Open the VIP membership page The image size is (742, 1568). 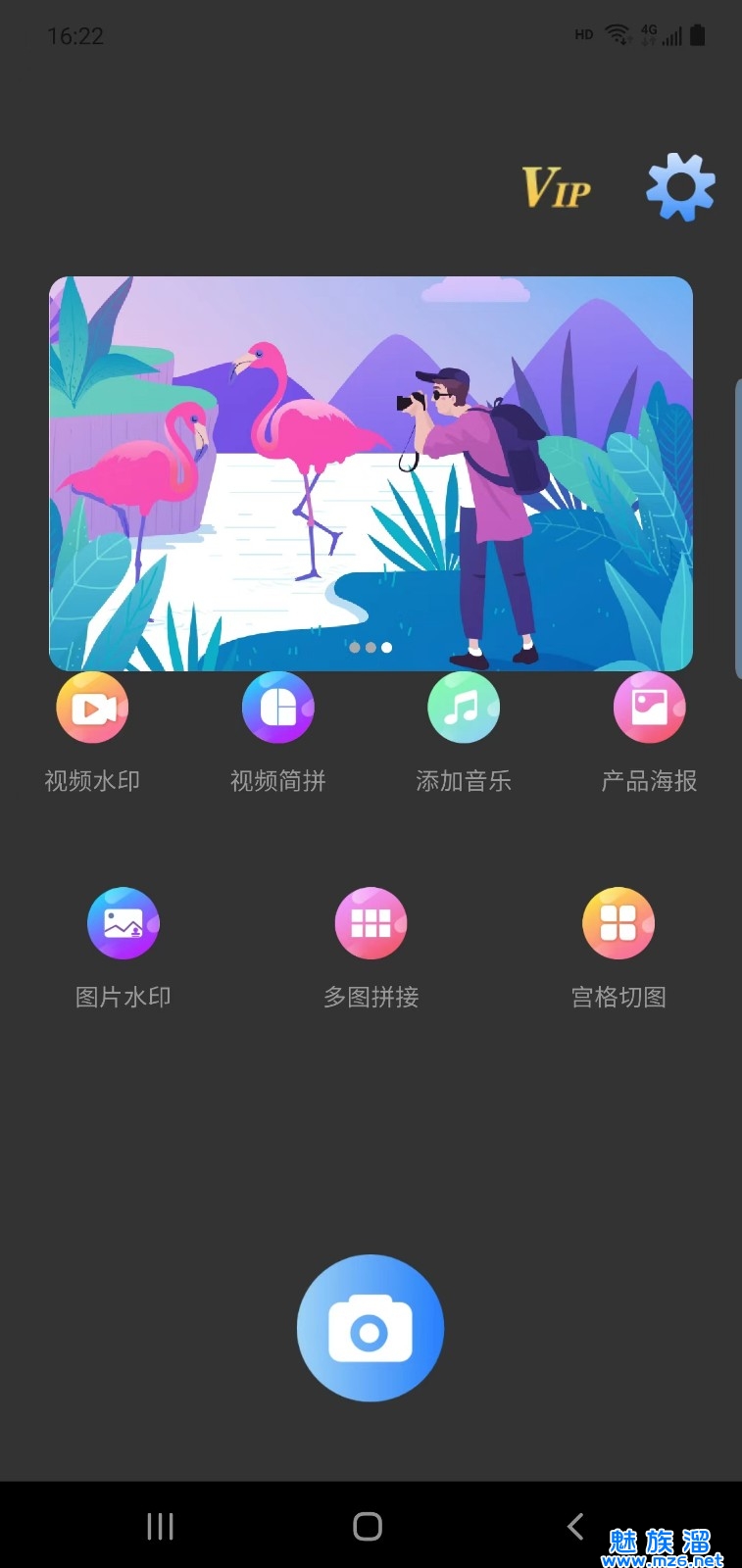pos(556,187)
